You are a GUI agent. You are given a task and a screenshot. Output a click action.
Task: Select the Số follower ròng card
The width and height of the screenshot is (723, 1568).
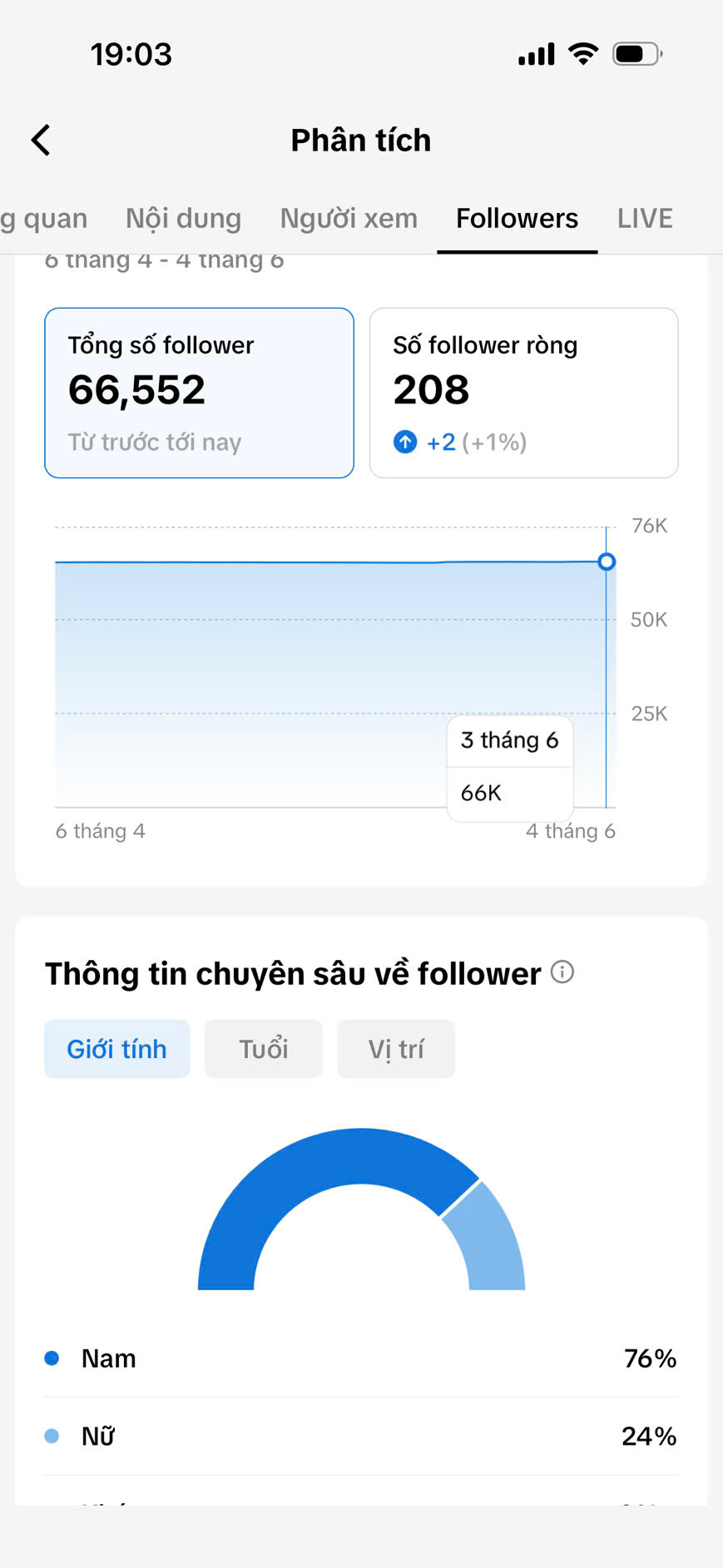[x=523, y=393]
